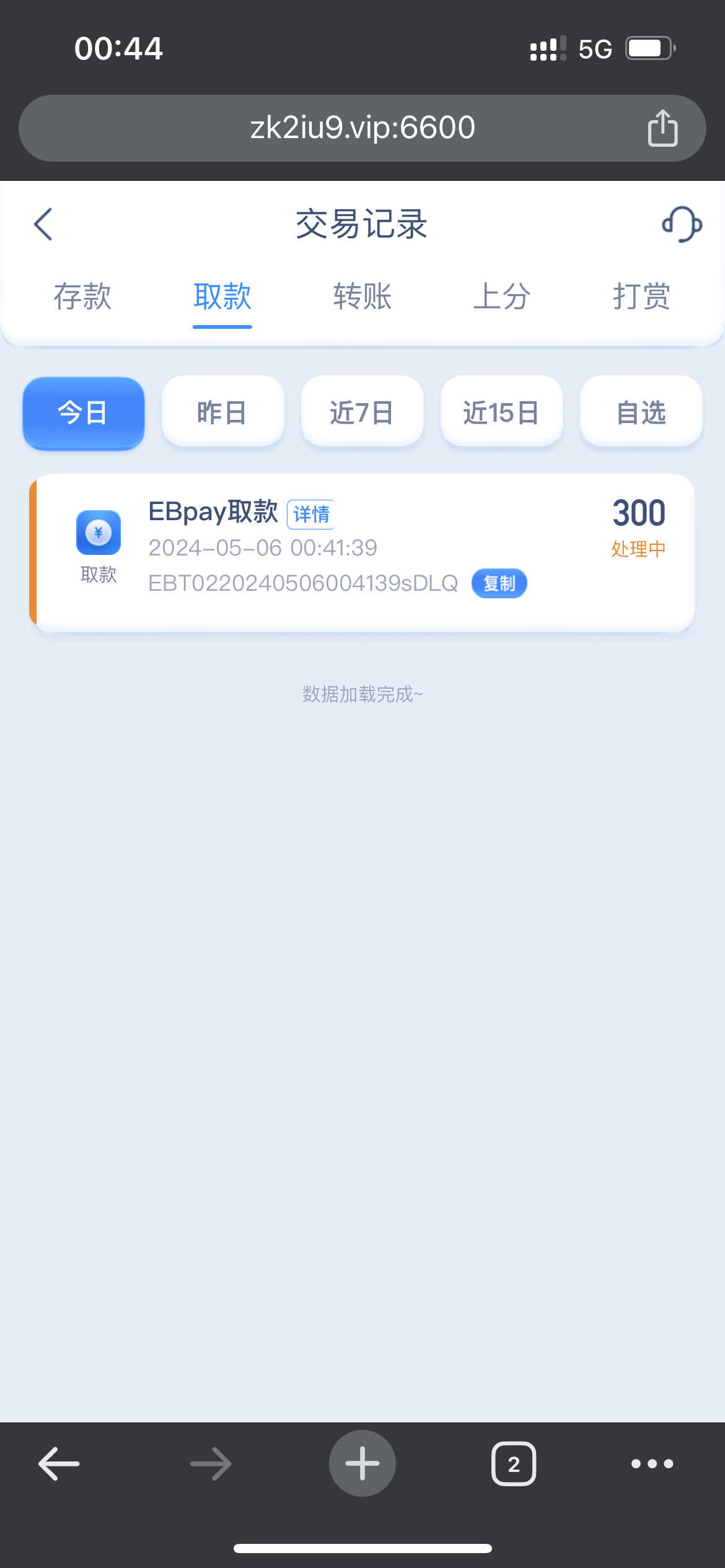Open customer service headset icon
The height and width of the screenshot is (1568, 725).
[682, 224]
